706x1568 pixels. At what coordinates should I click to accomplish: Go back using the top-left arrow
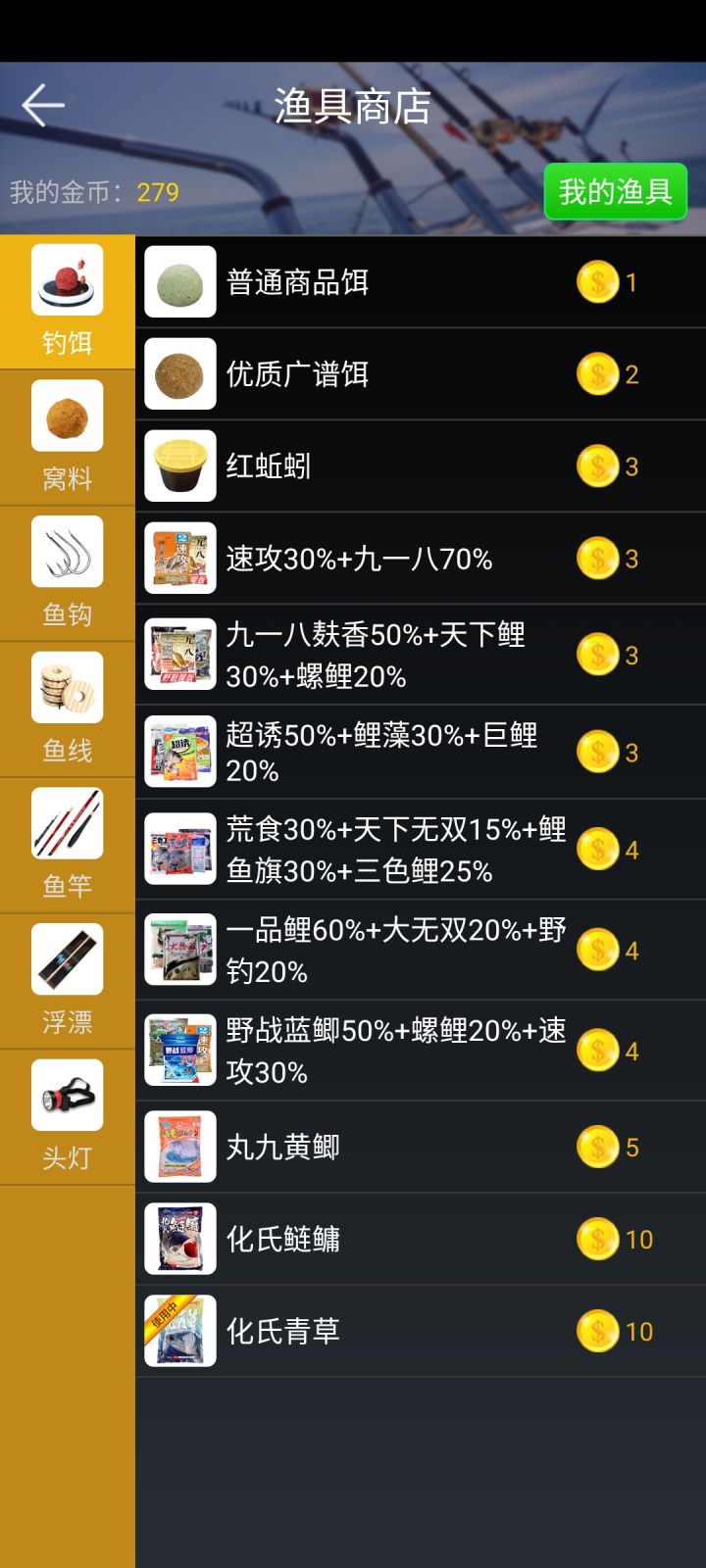(x=42, y=105)
